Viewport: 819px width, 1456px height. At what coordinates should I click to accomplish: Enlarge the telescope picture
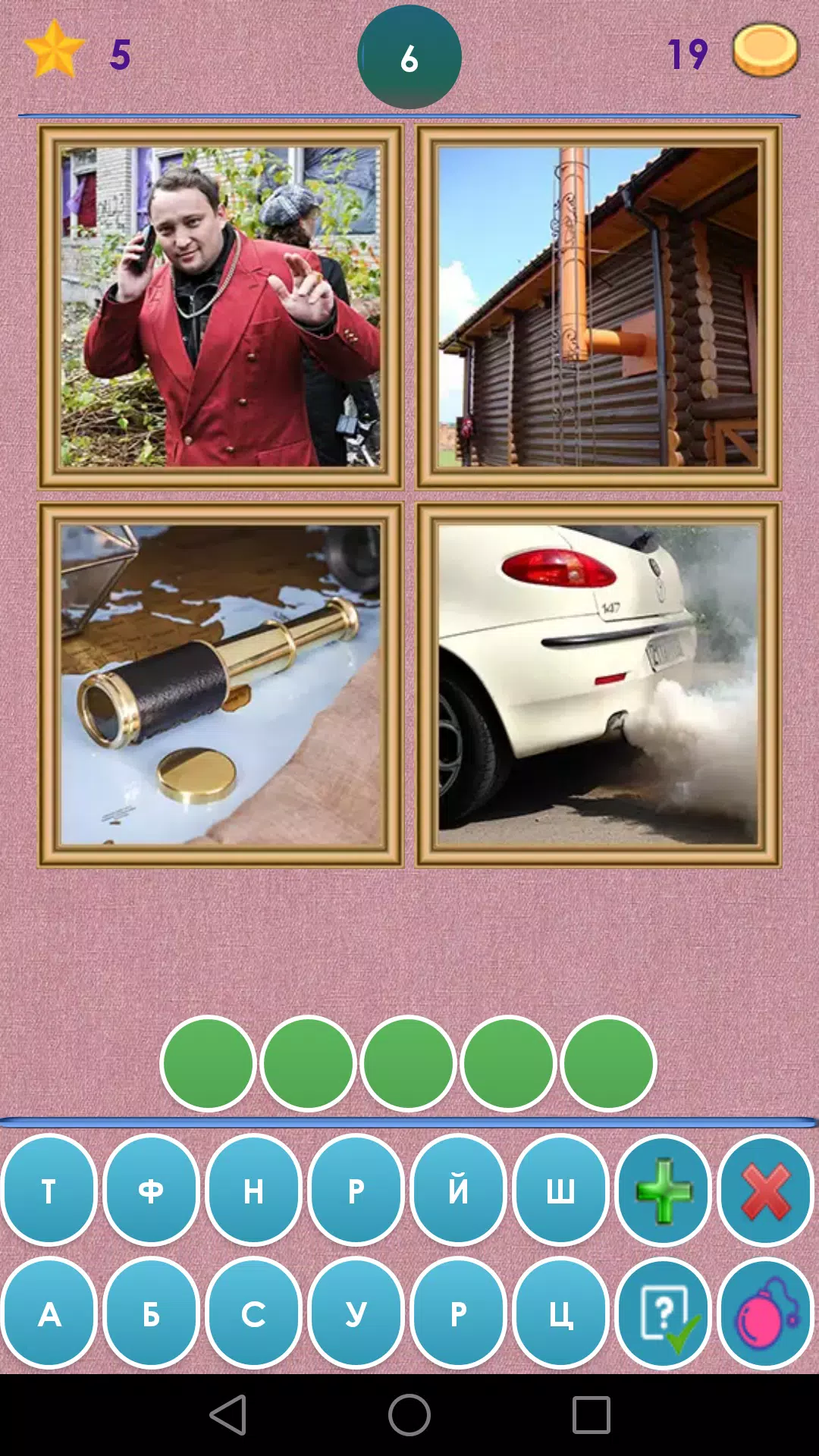pyautogui.click(x=221, y=685)
